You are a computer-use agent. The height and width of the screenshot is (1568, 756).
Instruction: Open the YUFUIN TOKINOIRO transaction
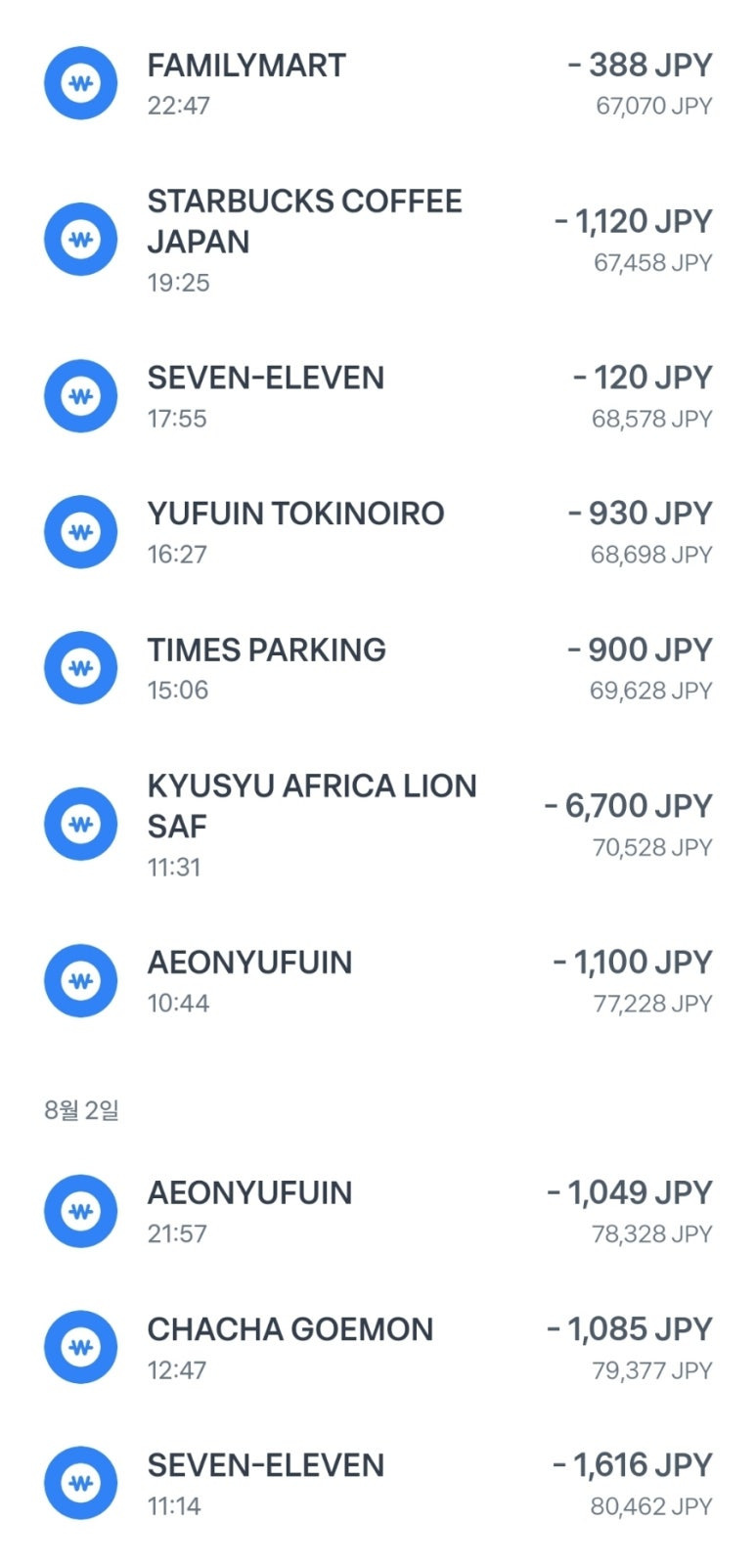[x=378, y=532]
